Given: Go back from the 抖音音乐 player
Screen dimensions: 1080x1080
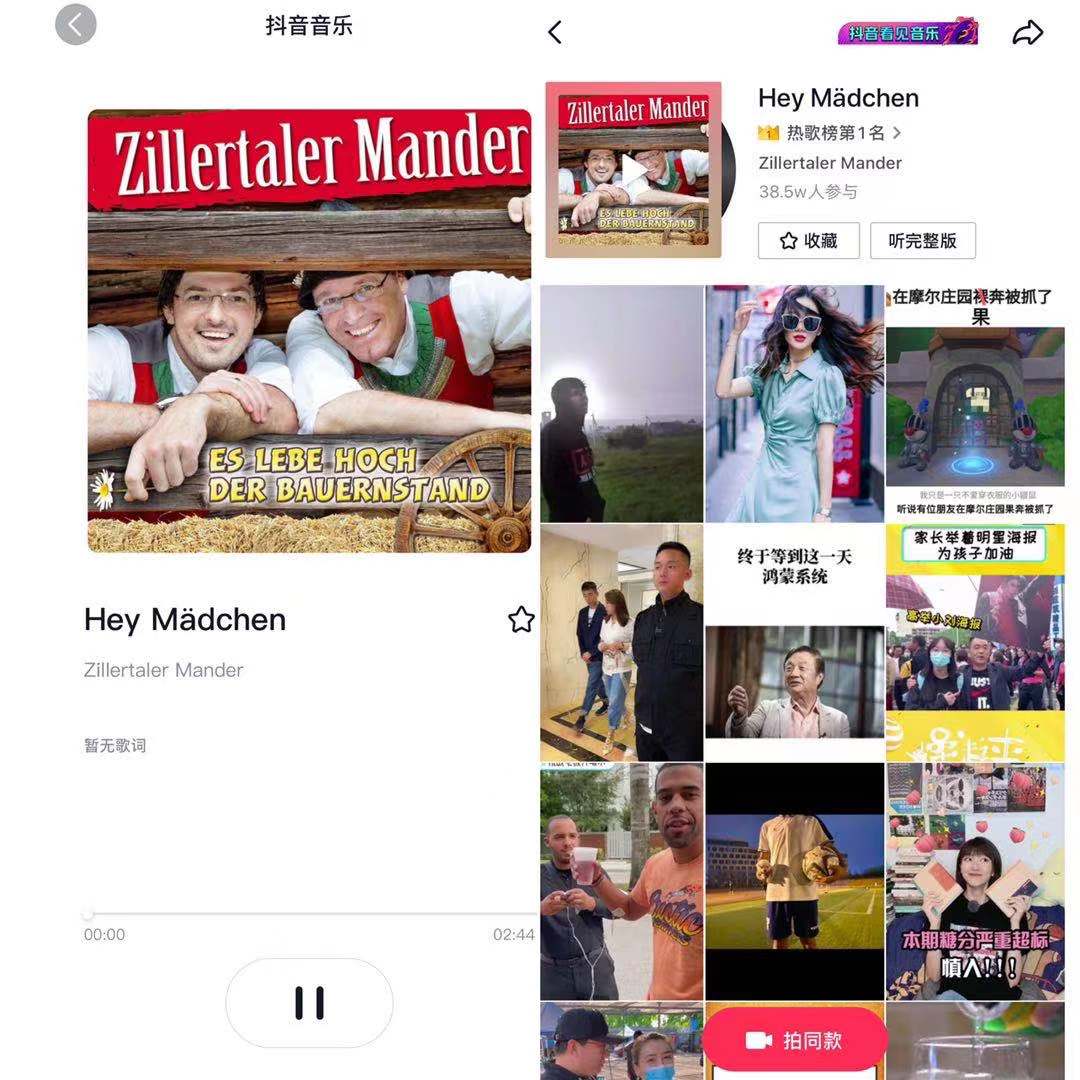Looking at the screenshot, I should pyautogui.click(x=76, y=25).
